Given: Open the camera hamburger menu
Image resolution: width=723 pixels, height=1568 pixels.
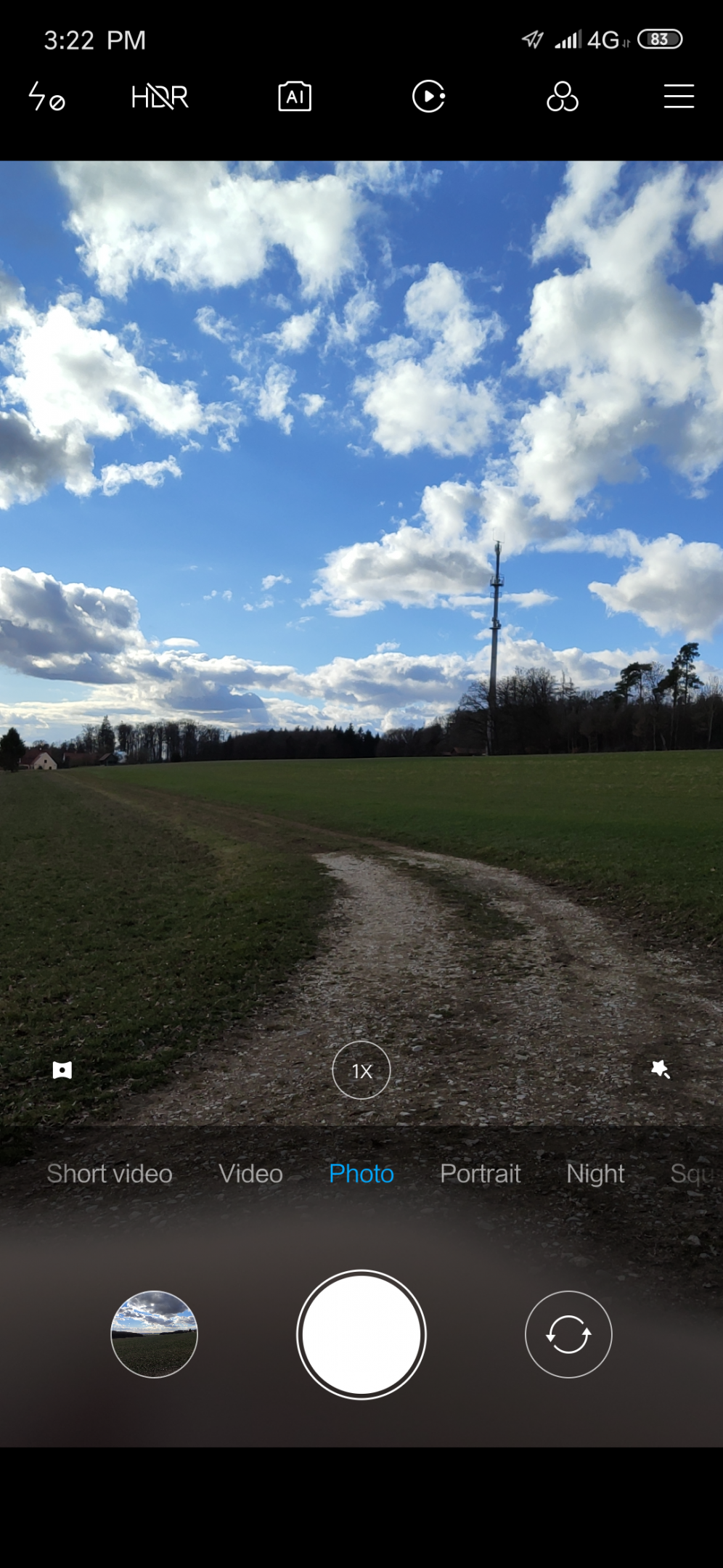Looking at the screenshot, I should (x=679, y=97).
